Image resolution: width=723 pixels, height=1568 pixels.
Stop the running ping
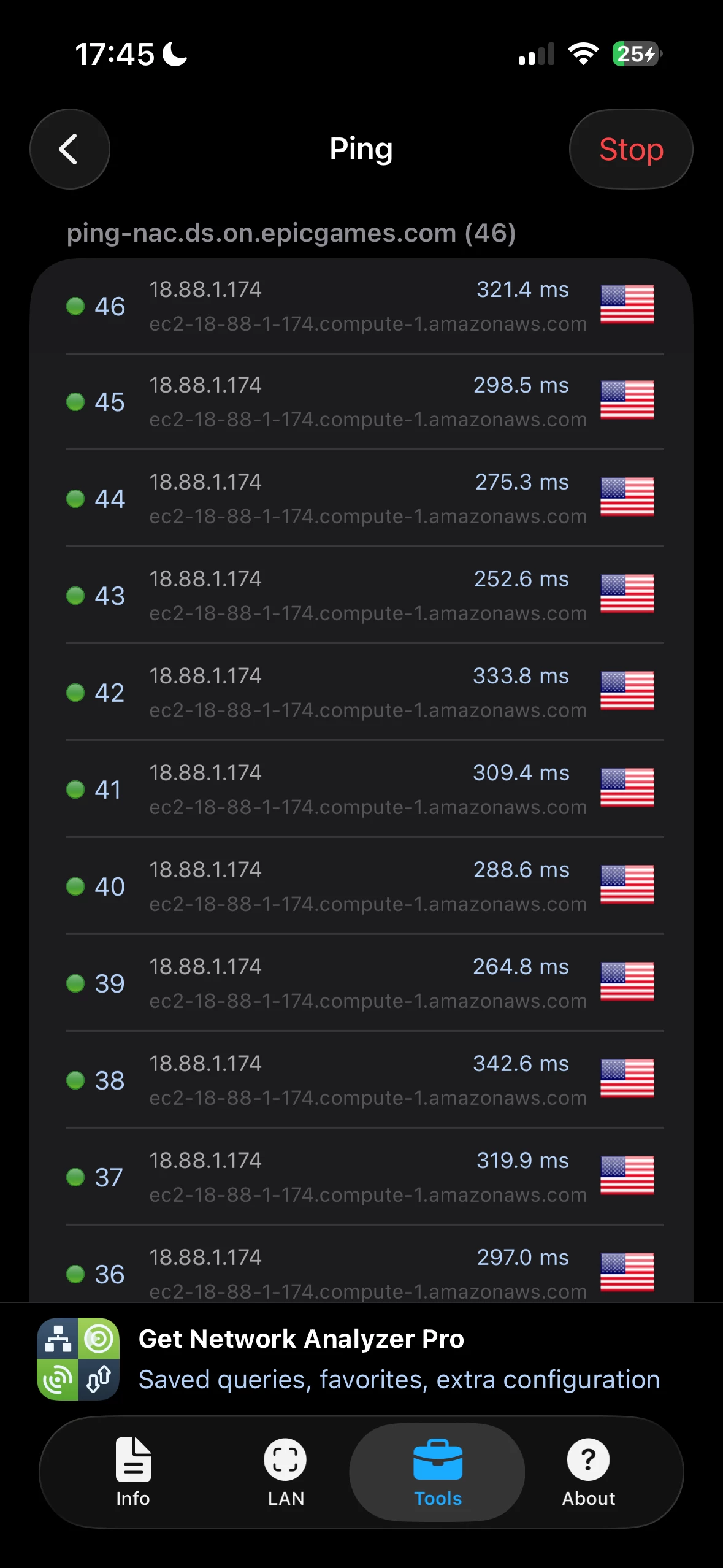click(631, 149)
